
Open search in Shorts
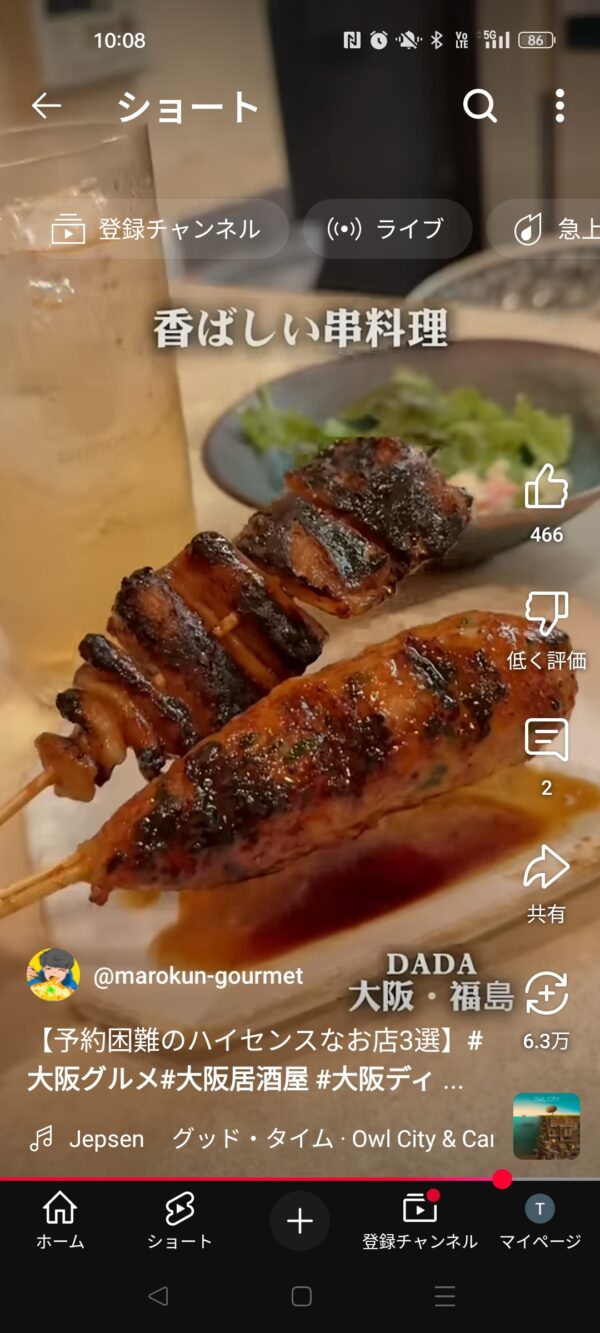coord(480,106)
